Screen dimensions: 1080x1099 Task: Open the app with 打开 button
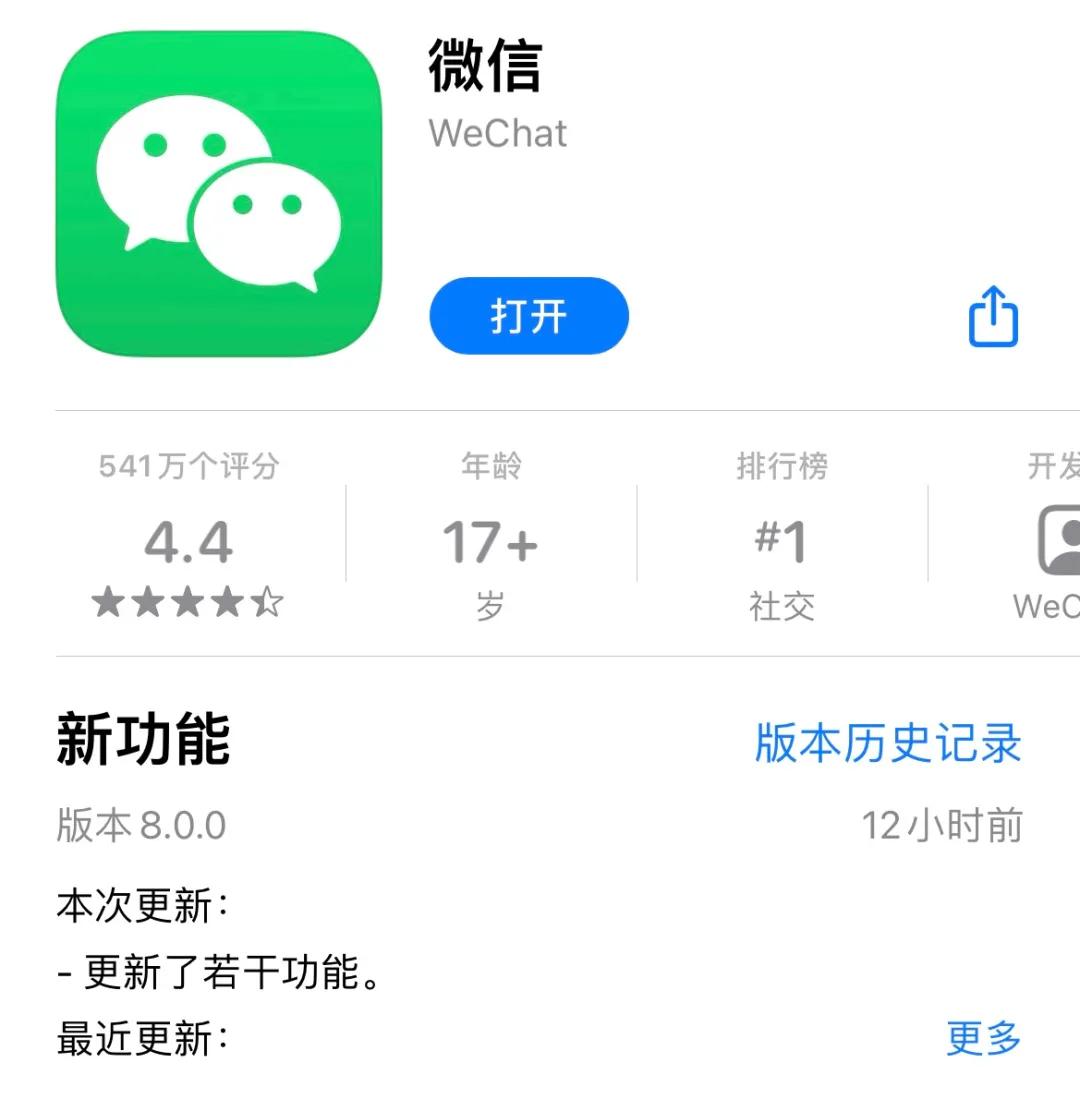527,316
